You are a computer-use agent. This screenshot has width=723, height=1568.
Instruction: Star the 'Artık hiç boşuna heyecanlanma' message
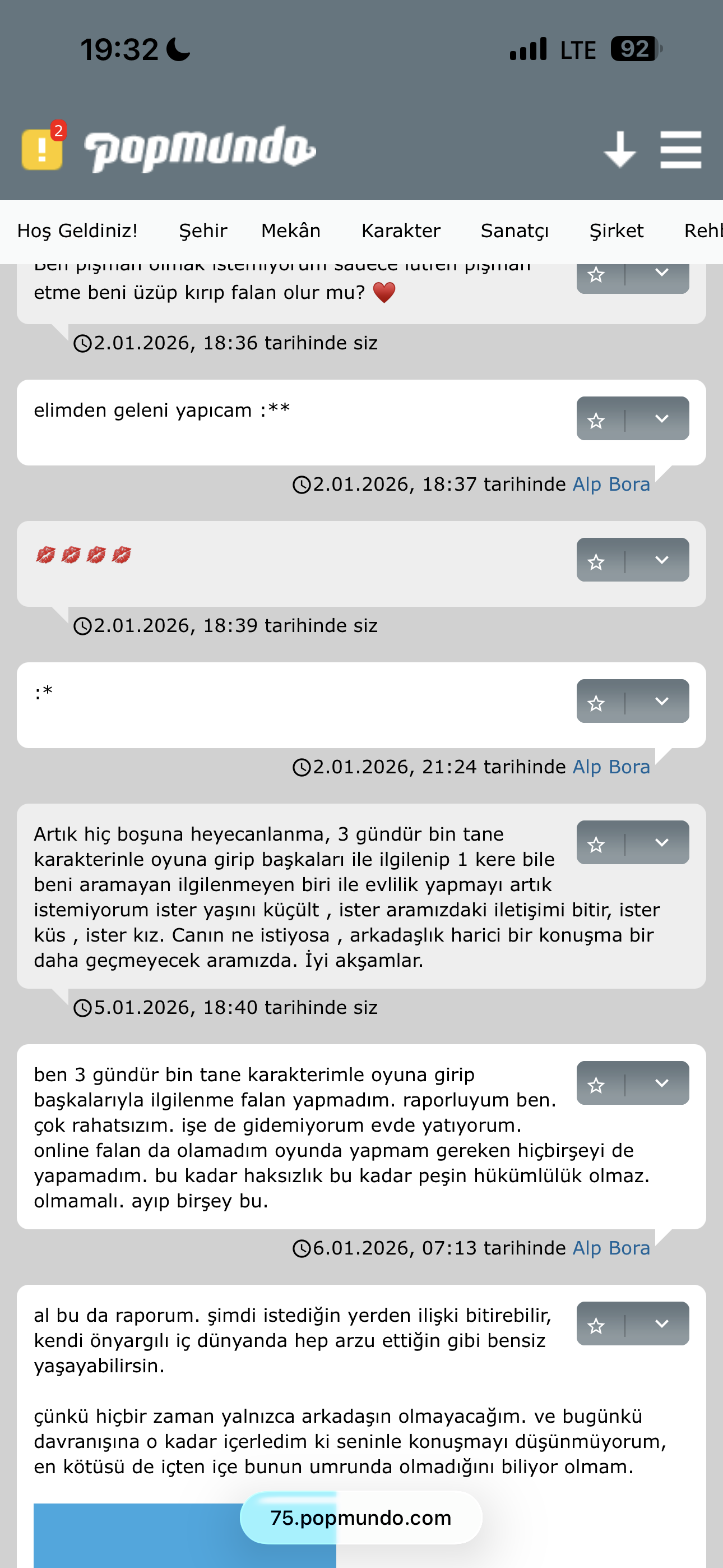click(596, 843)
